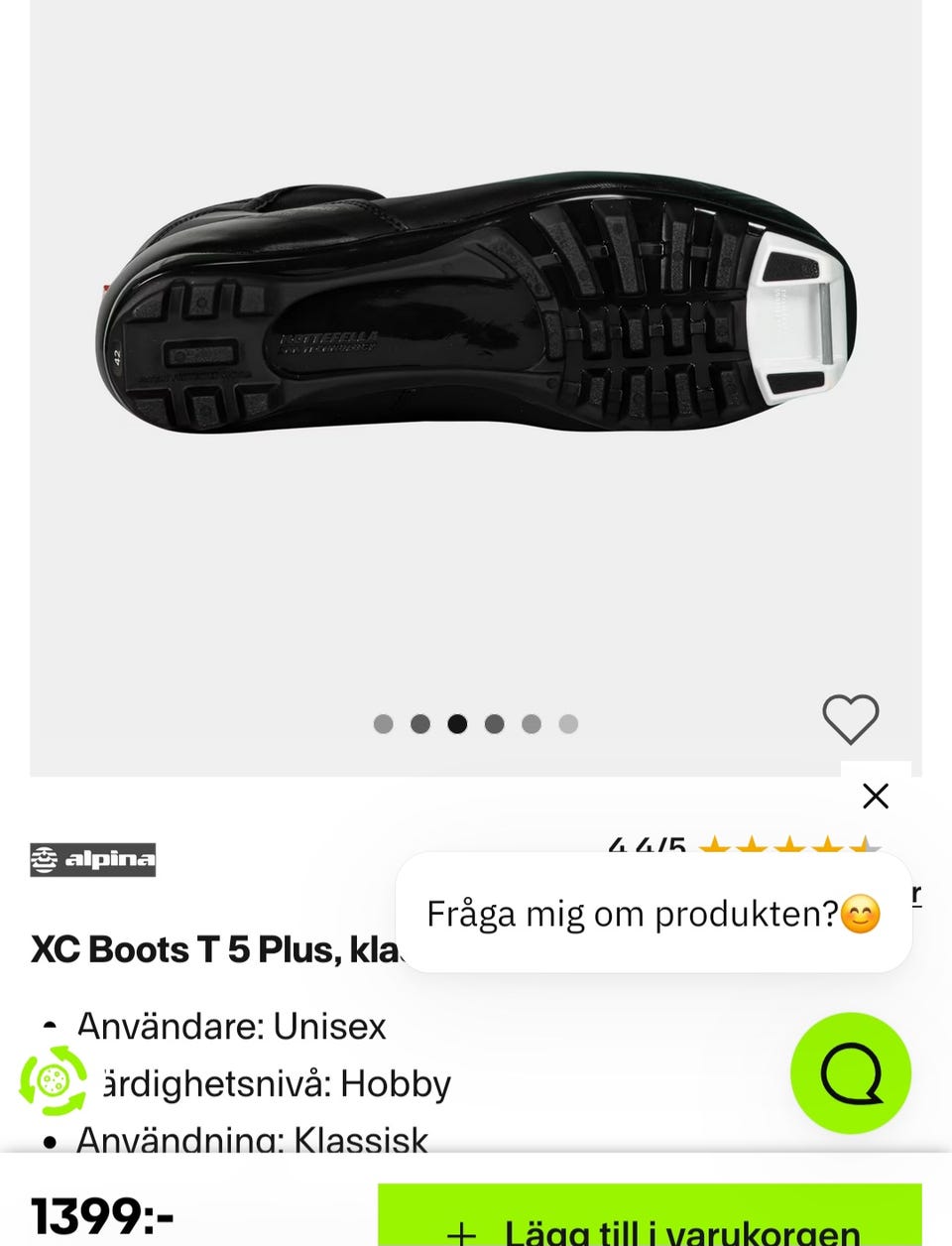Open the Fråga mig om produkten bubble
The height and width of the screenshot is (1246, 952).
click(653, 913)
